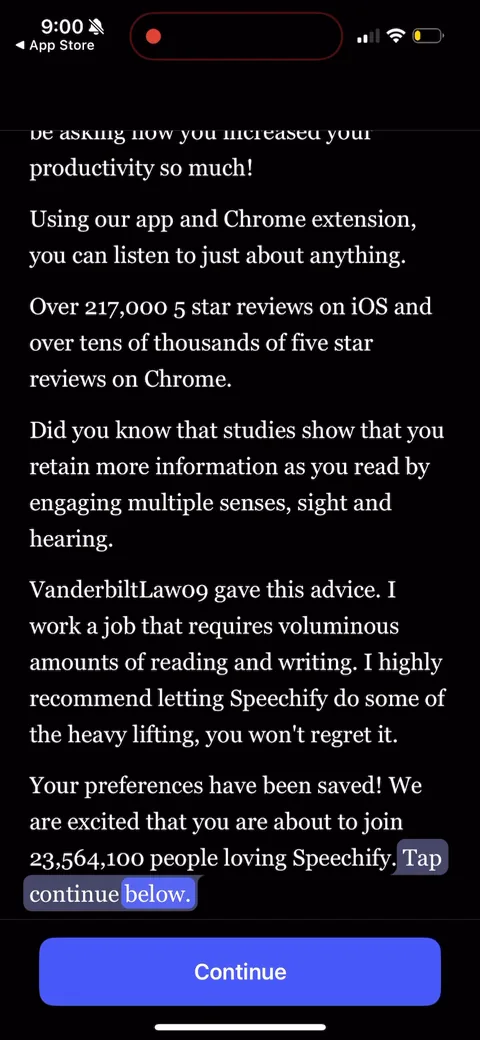Return to App Store via back link
480x1040 pixels.
(x=55, y=46)
